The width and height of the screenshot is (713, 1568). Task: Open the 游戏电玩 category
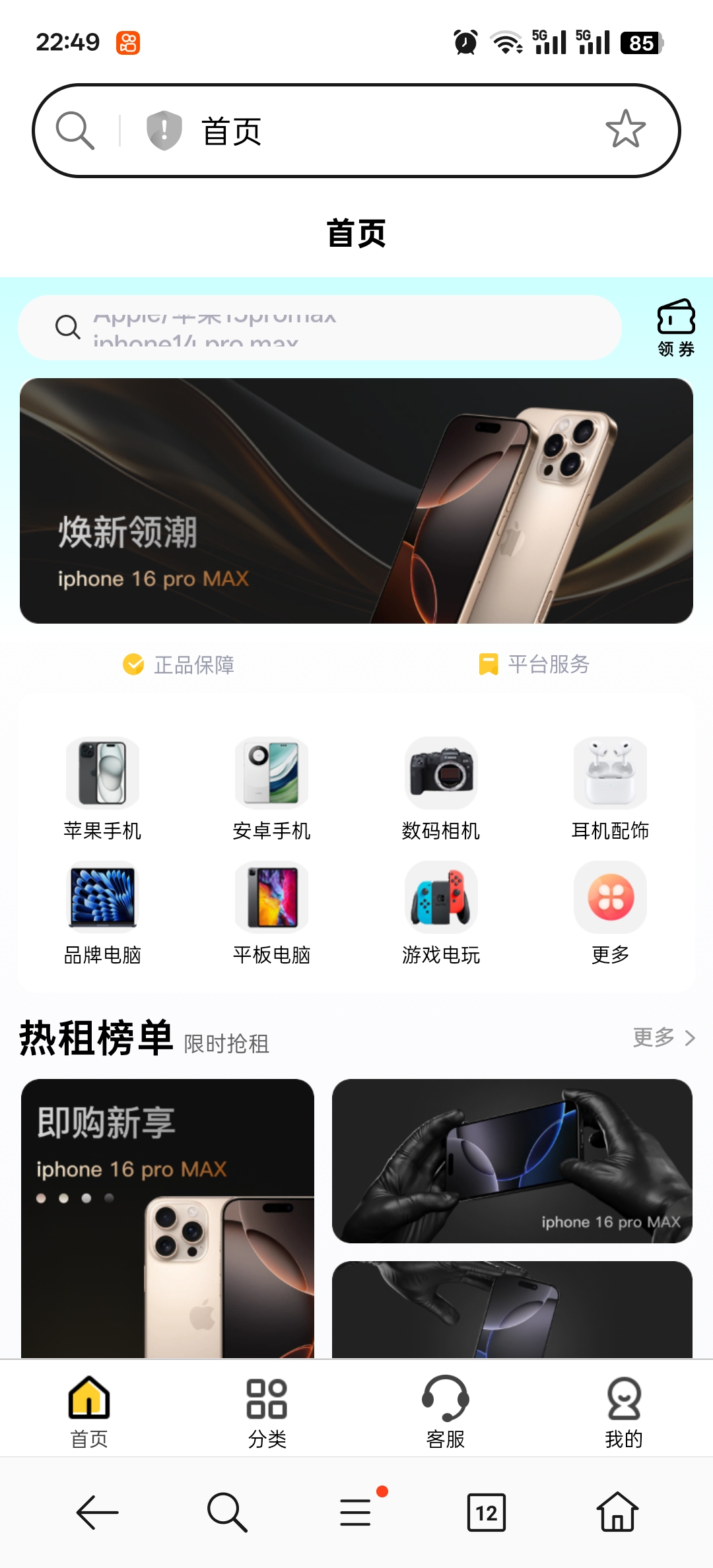click(440, 912)
